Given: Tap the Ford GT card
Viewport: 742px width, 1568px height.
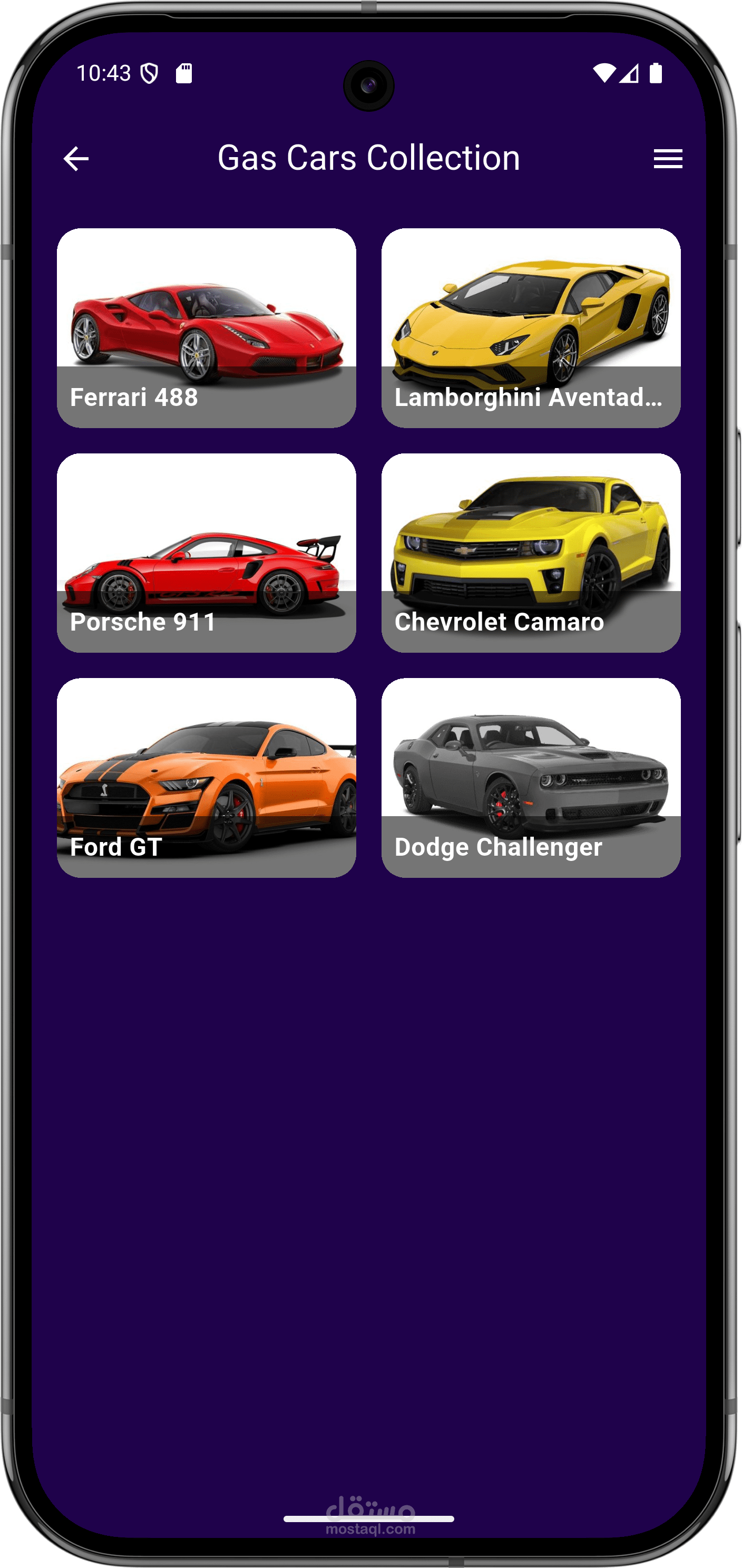Looking at the screenshot, I should click(x=206, y=778).
